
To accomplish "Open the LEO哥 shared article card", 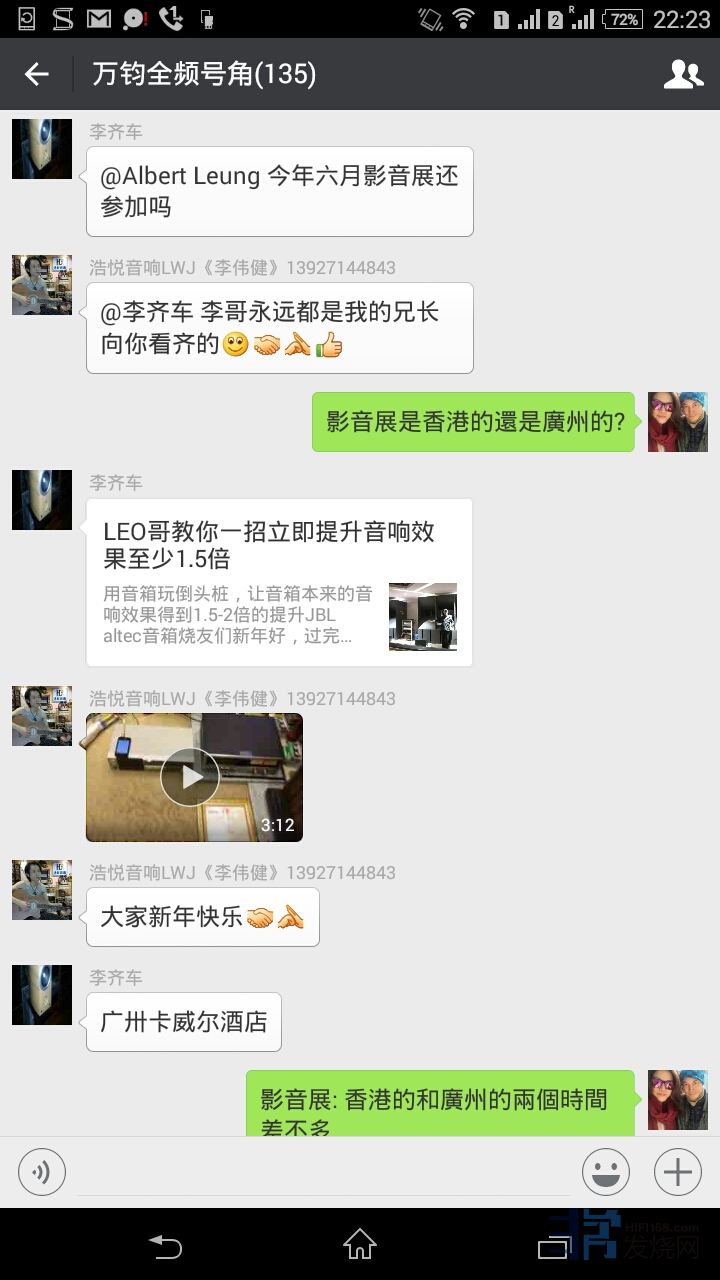I will (279, 582).
